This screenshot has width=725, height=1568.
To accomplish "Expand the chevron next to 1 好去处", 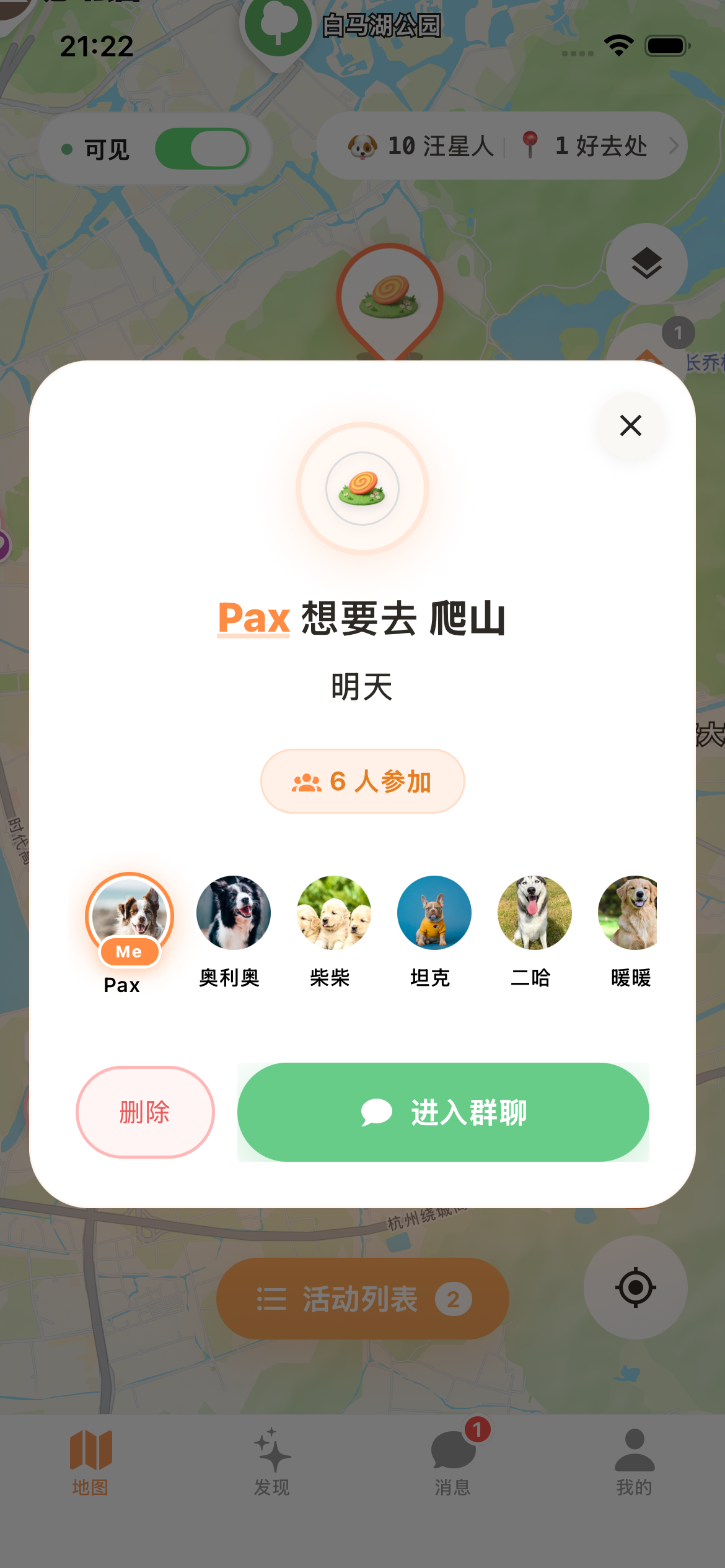I will pos(674,146).
